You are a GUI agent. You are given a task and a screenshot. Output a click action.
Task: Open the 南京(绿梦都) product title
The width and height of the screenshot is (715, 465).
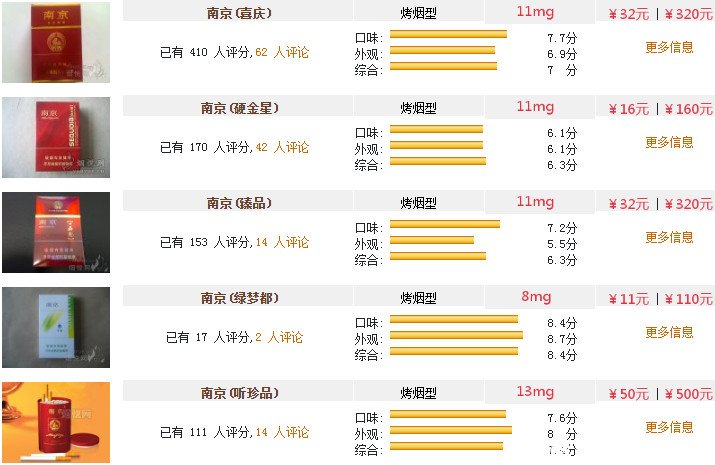238,298
